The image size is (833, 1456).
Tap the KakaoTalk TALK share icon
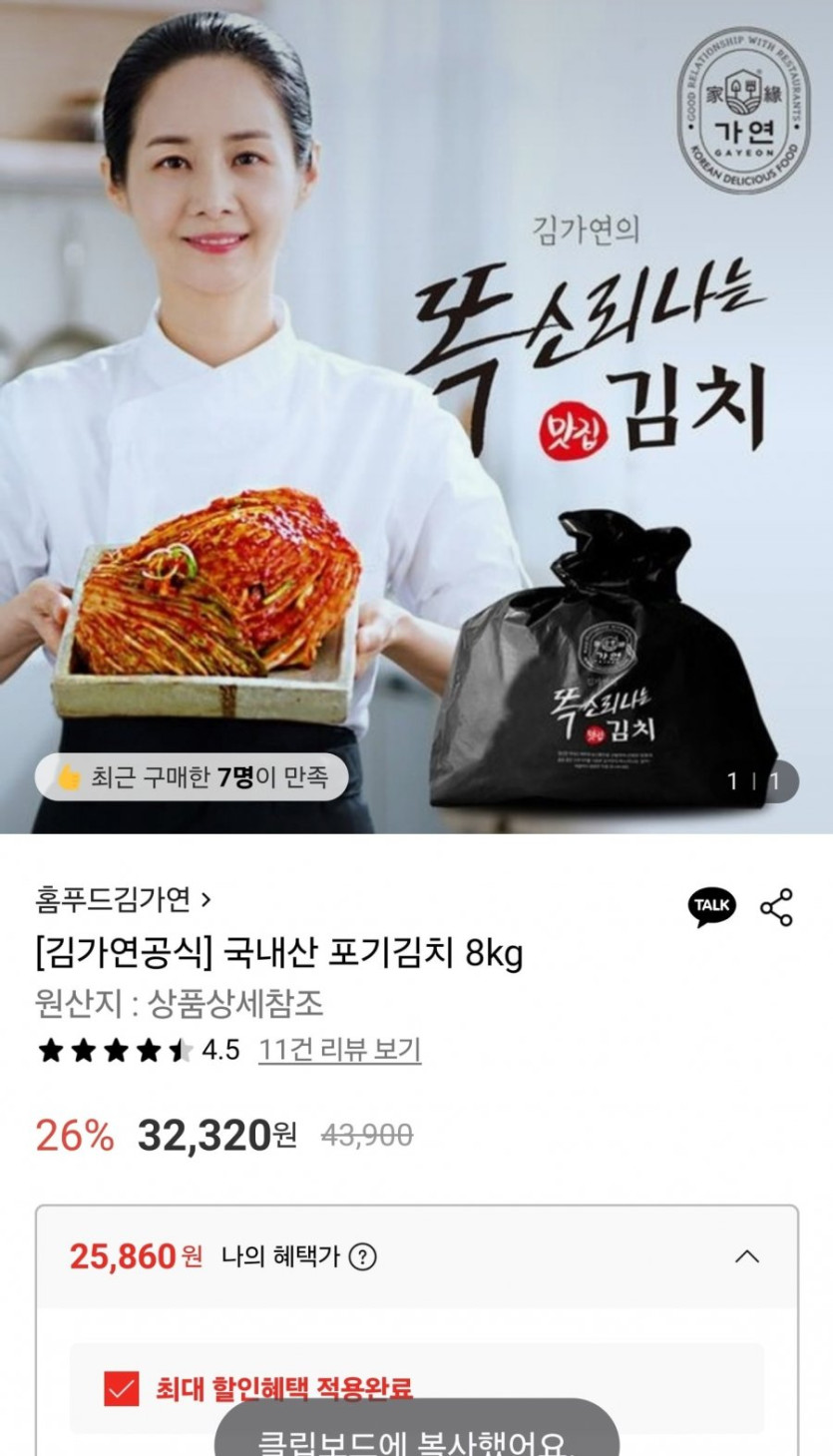[x=712, y=907]
